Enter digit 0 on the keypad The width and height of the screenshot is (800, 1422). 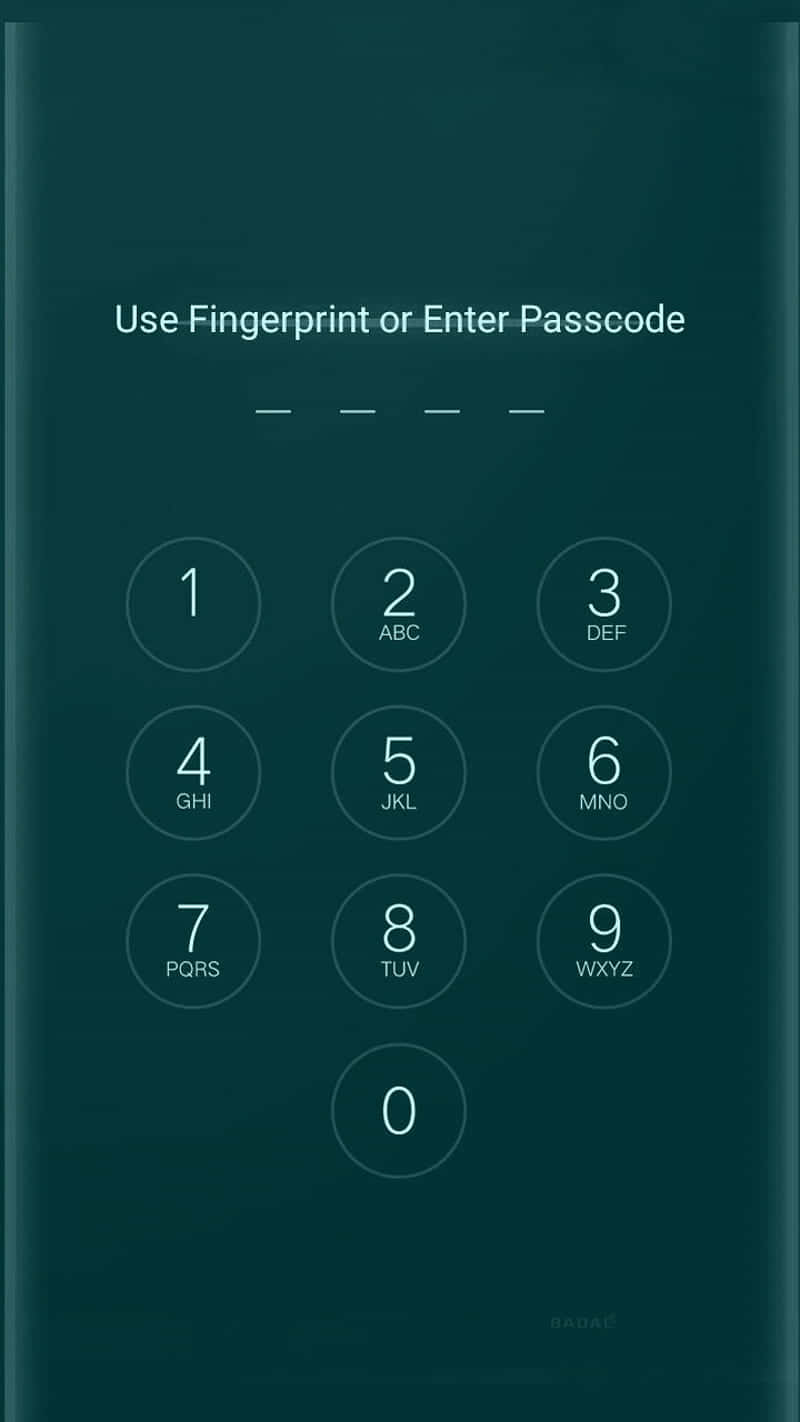pyautogui.click(x=399, y=1110)
